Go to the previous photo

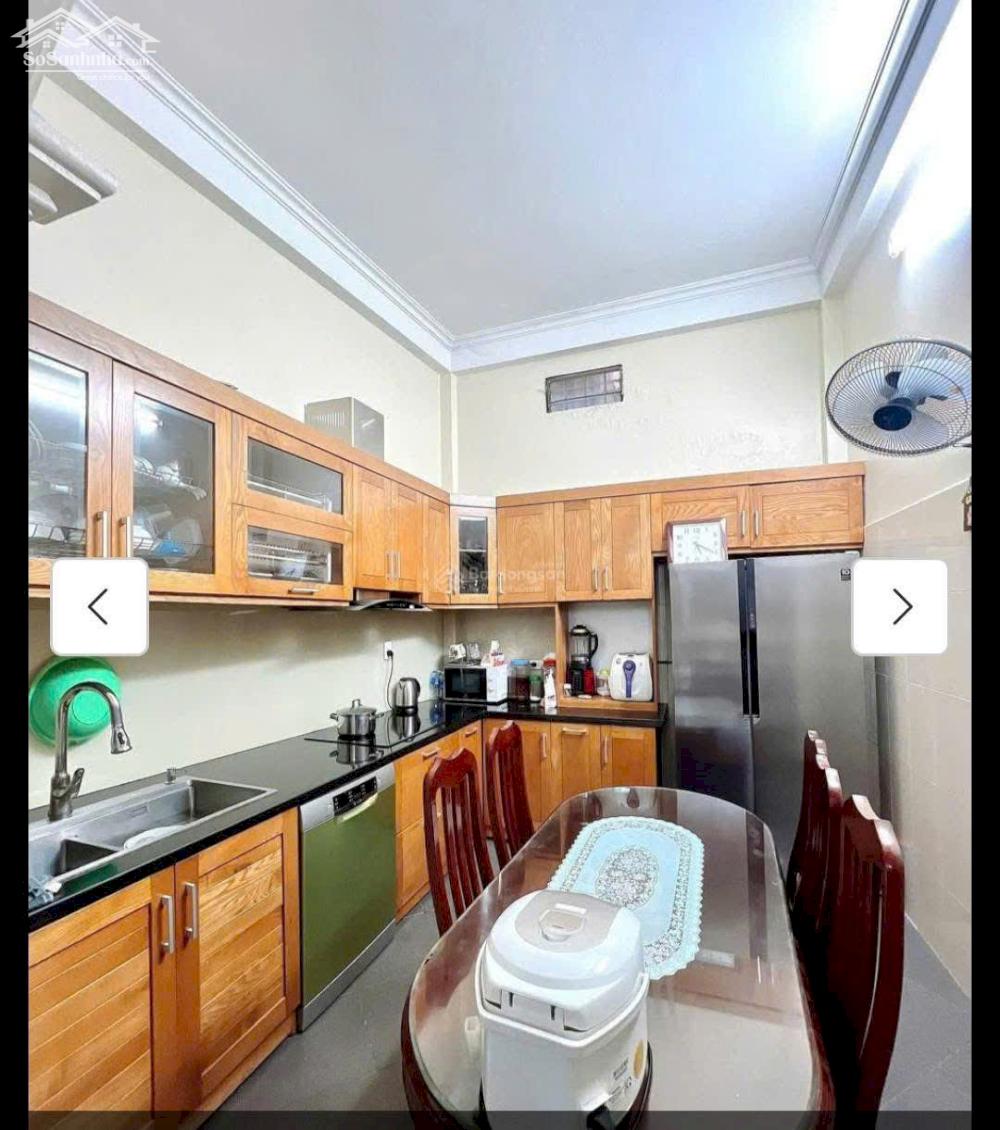coord(99,607)
